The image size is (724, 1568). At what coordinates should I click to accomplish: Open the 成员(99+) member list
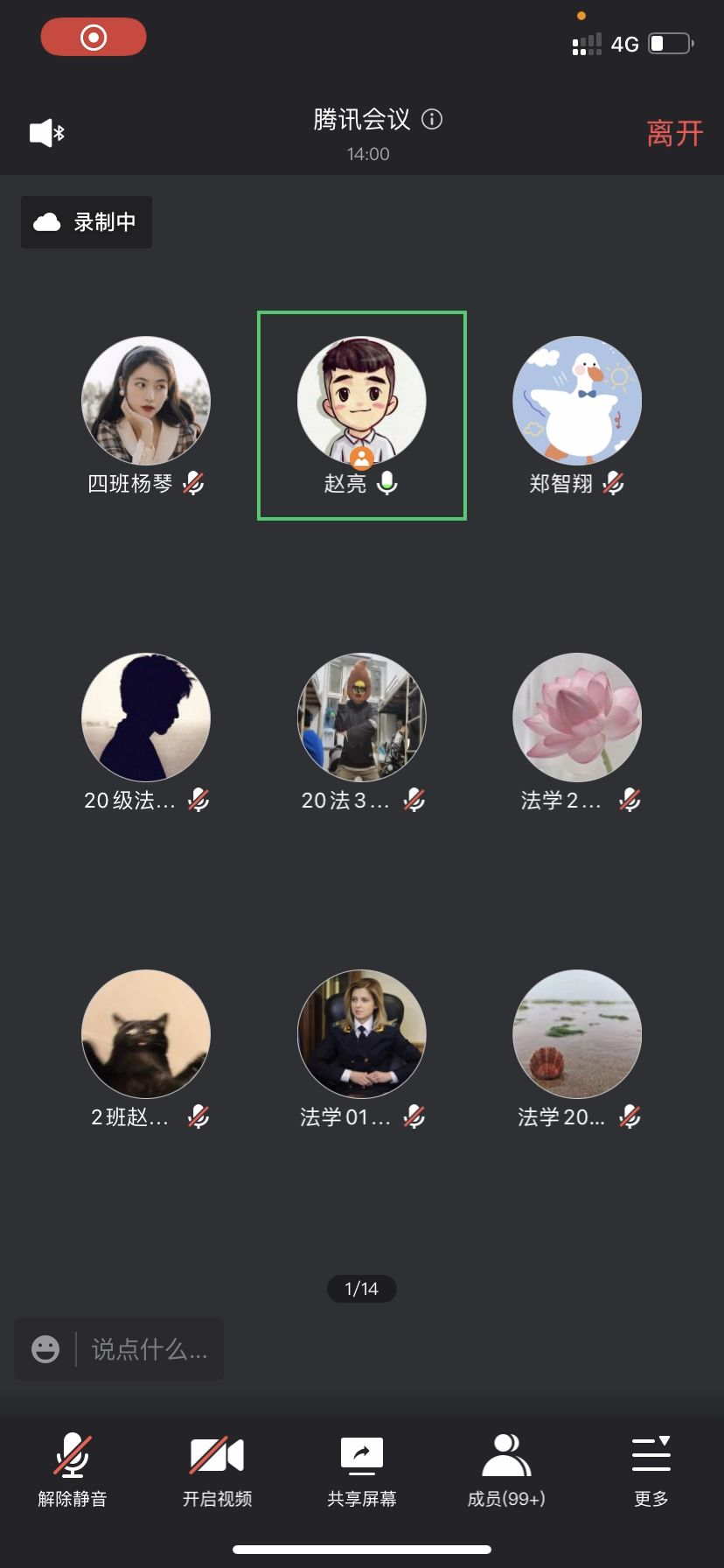(506, 1469)
